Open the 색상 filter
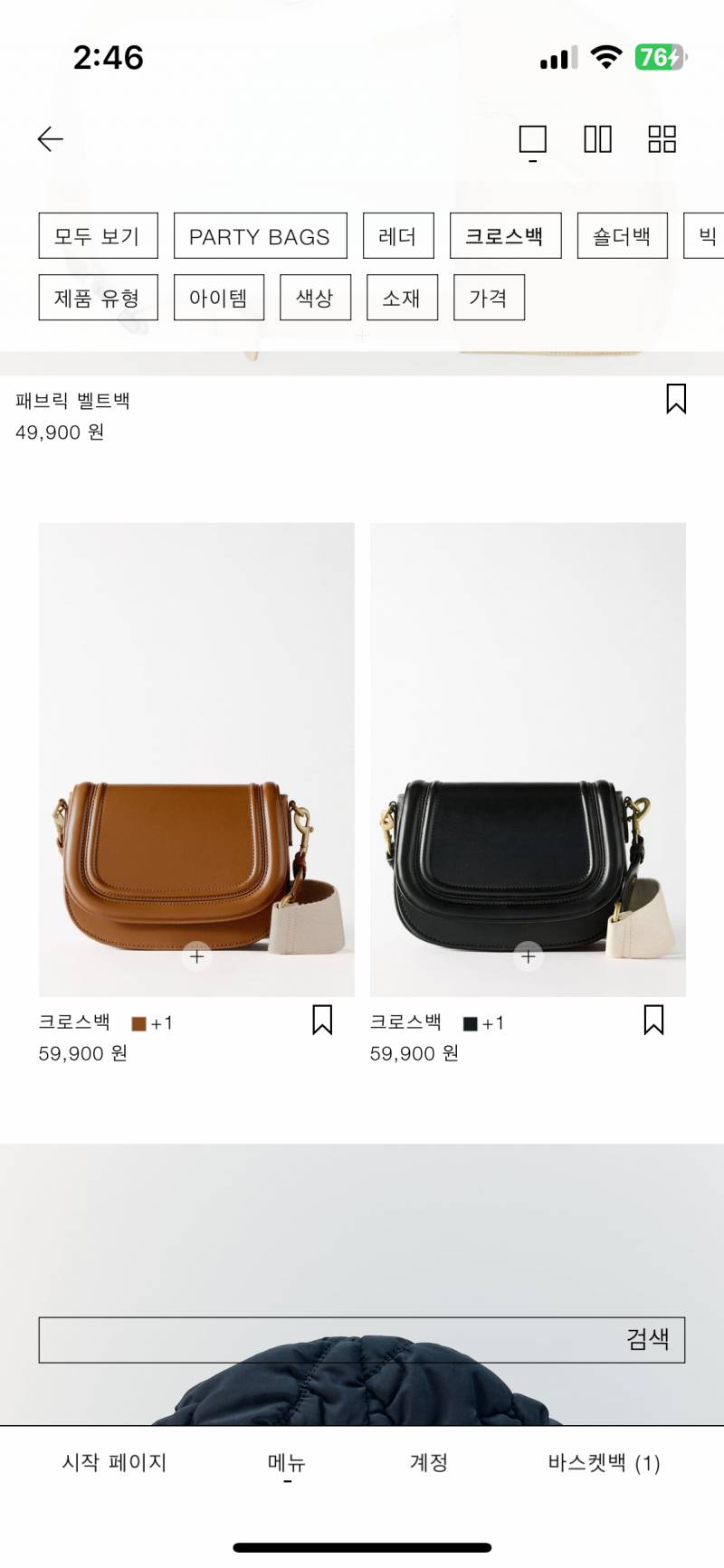724x1568 pixels. [x=315, y=298]
